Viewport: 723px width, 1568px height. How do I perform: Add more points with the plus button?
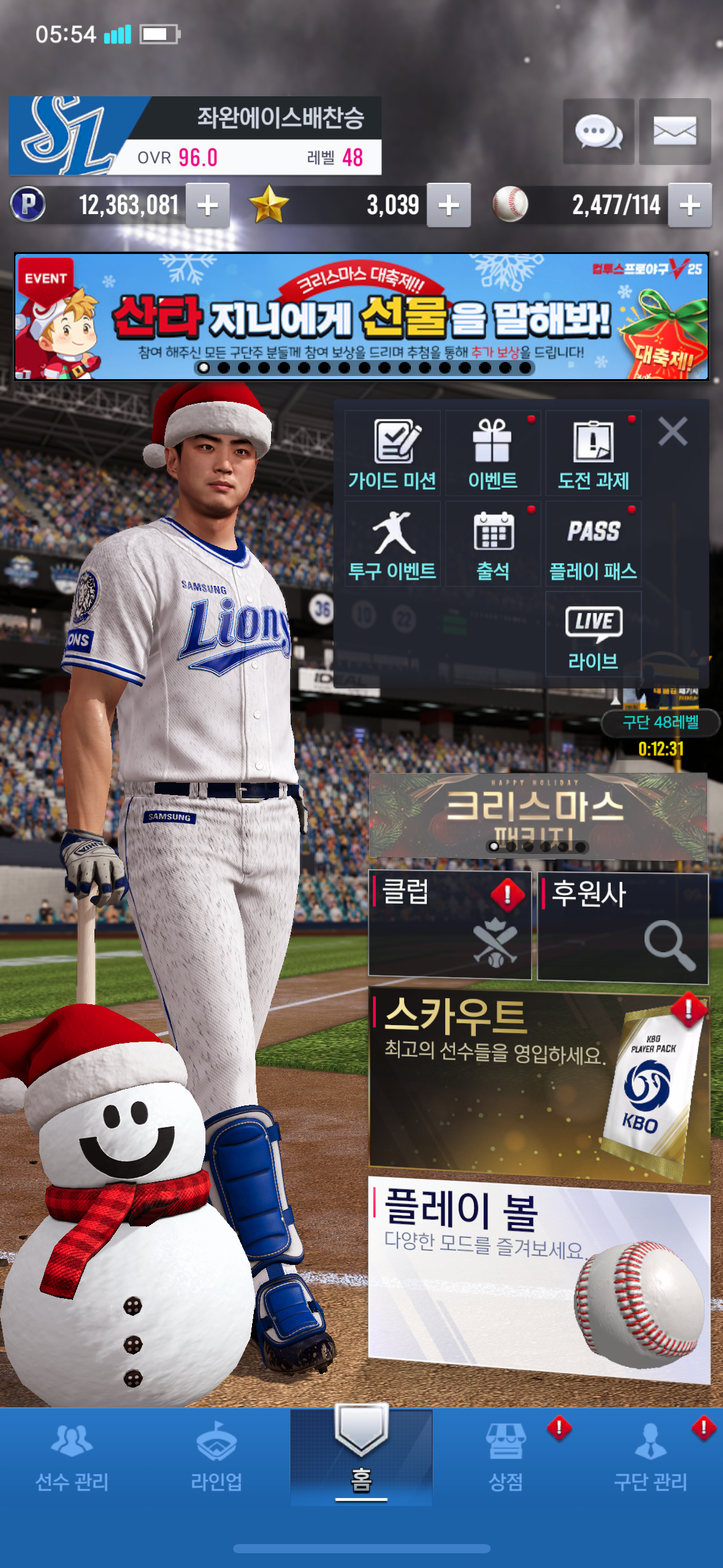coord(208,206)
